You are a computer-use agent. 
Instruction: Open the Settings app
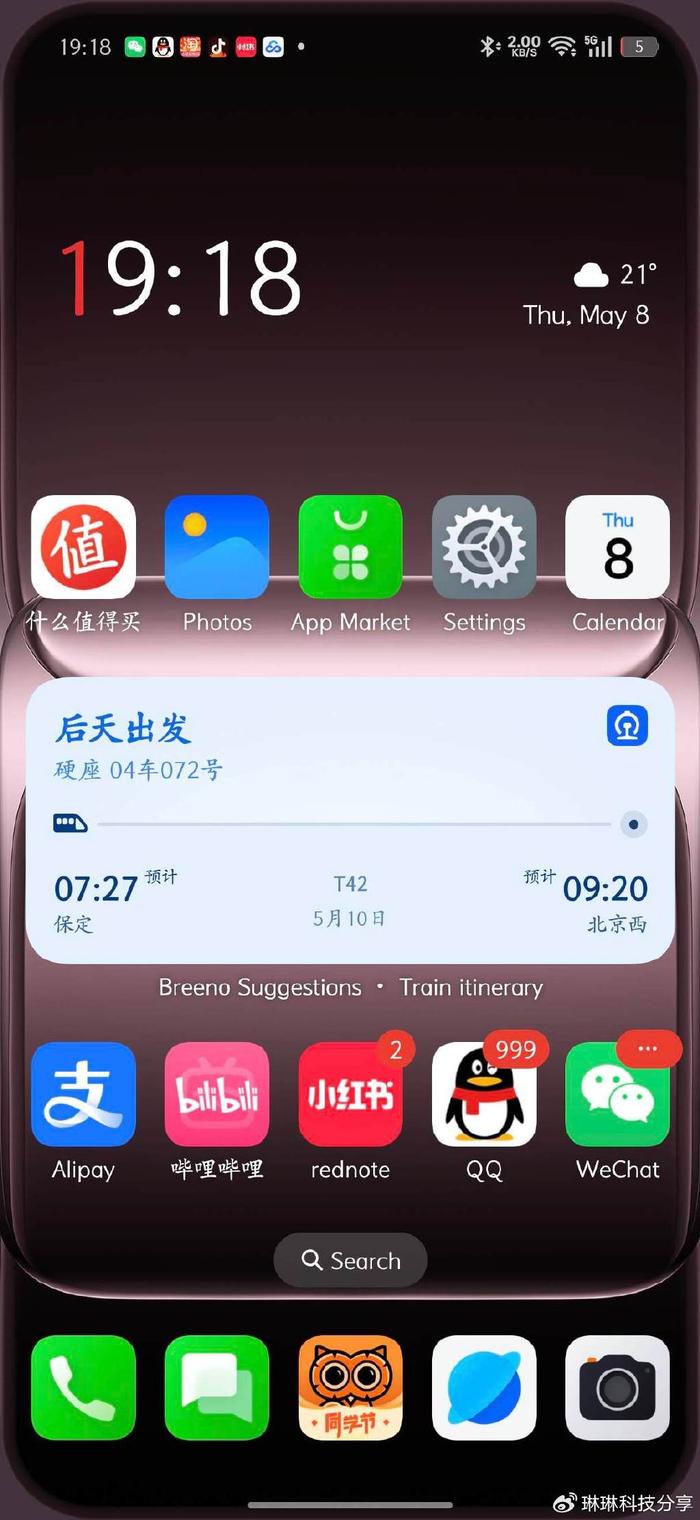[484, 547]
